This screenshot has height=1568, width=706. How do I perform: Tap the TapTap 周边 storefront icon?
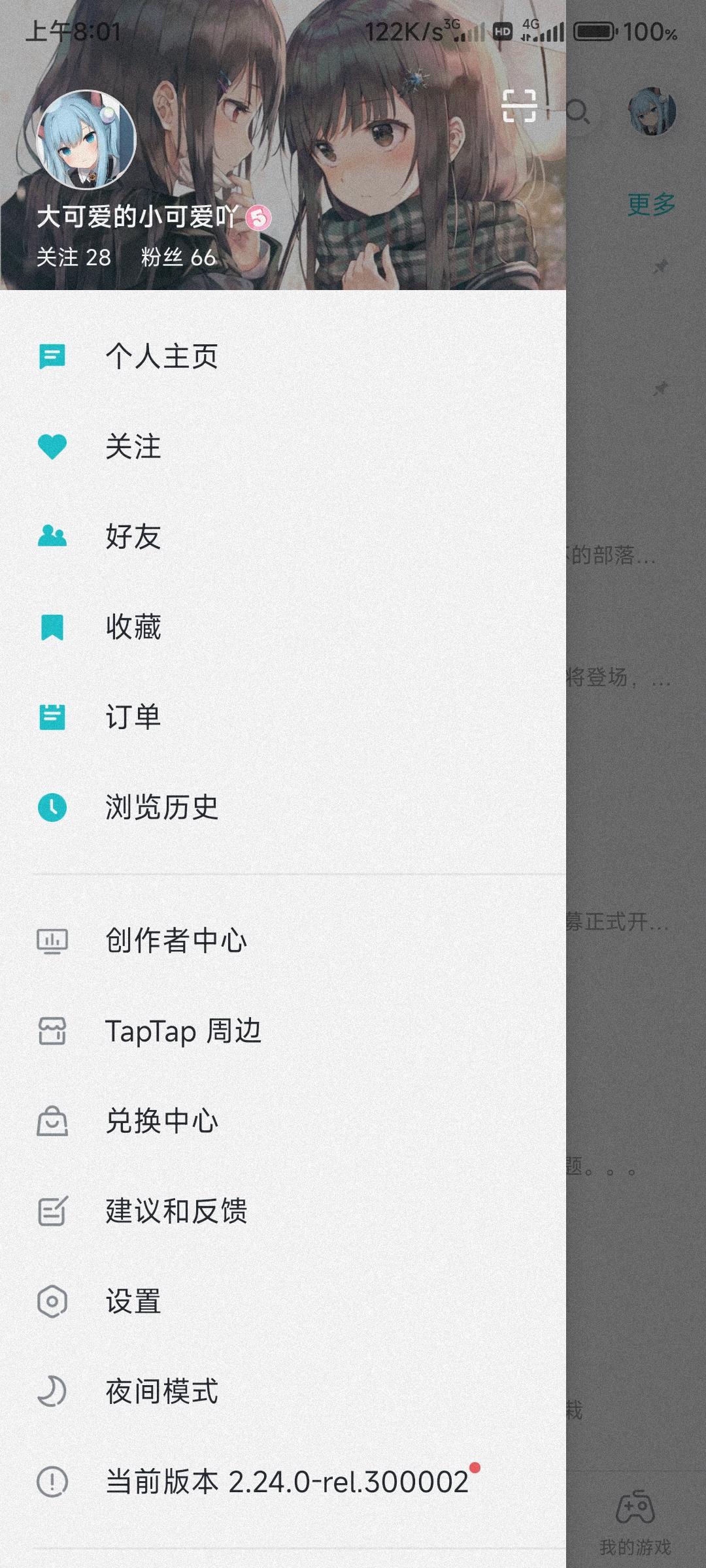54,1031
